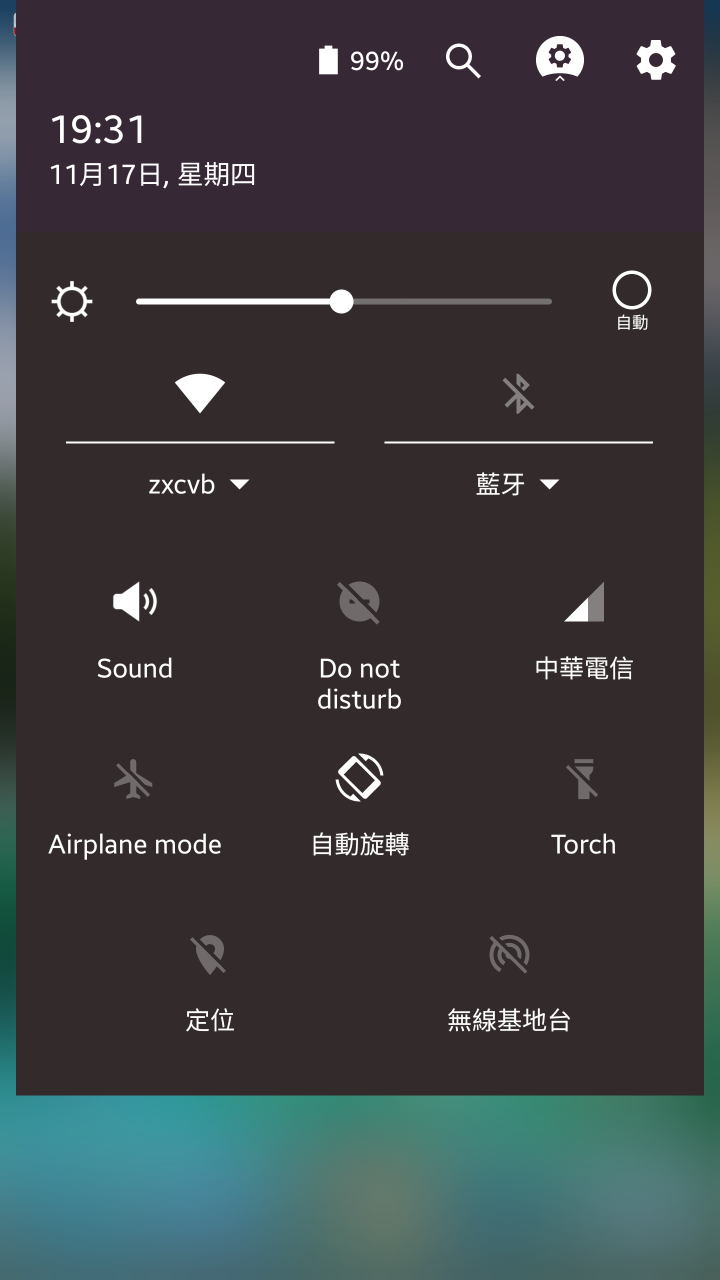Turn on the 無線基地台 hotspot
This screenshot has height=1280, width=720.
click(x=509, y=955)
